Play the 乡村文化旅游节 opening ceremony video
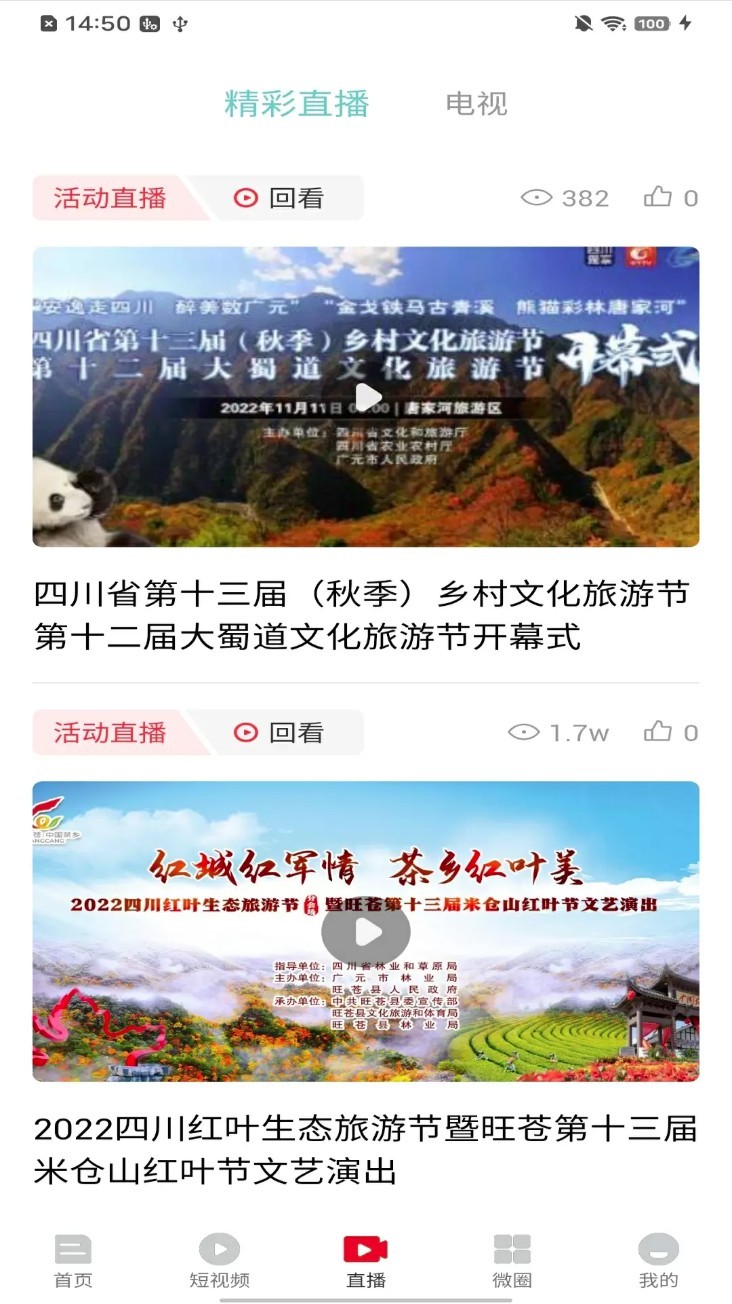This screenshot has height=1304, width=732. 366,397
